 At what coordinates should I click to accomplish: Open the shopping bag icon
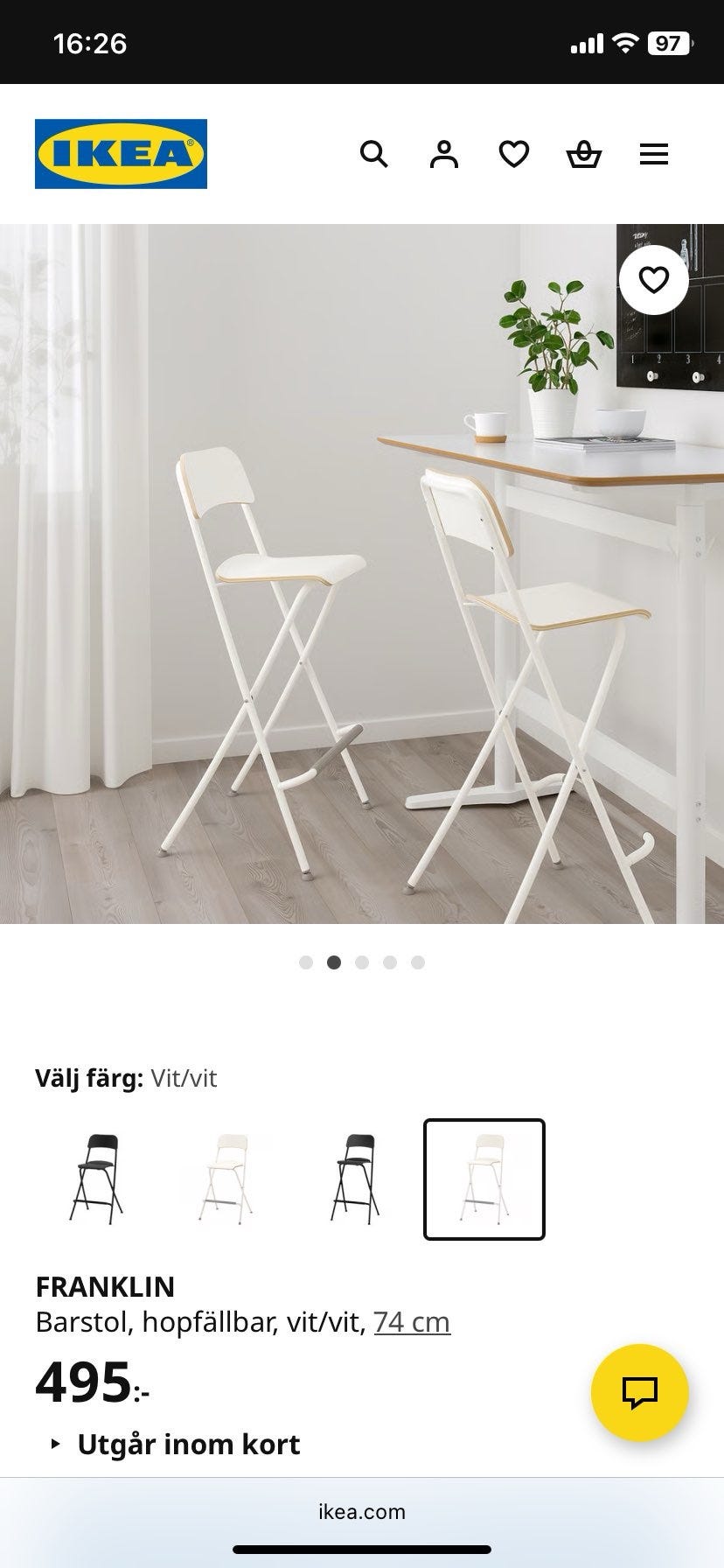point(584,154)
